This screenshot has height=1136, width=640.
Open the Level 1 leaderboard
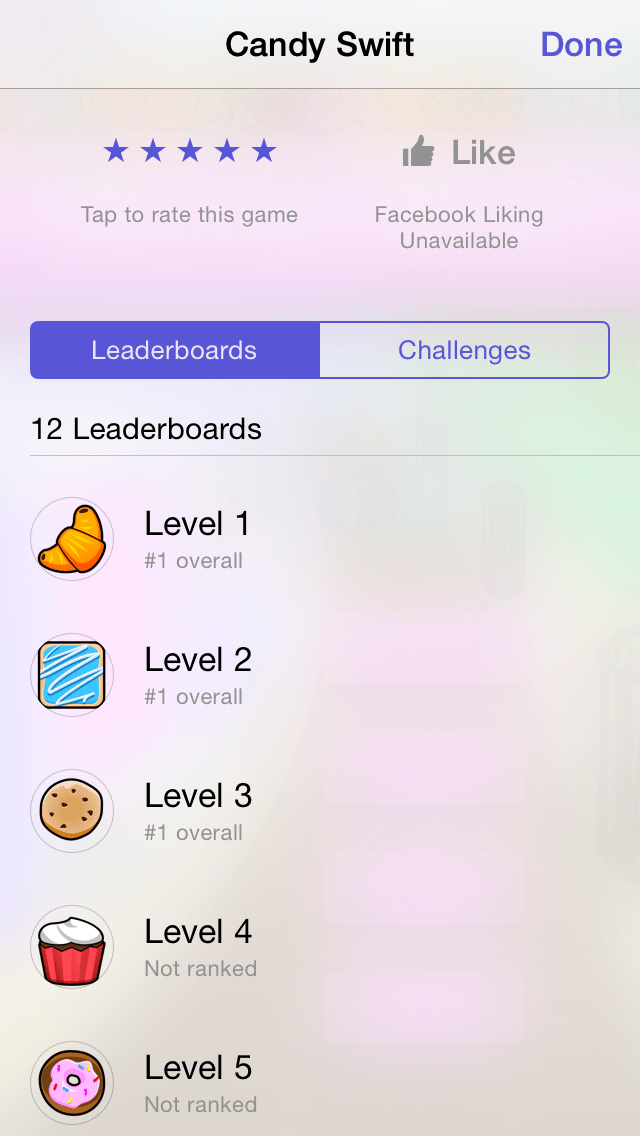click(320, 539)
